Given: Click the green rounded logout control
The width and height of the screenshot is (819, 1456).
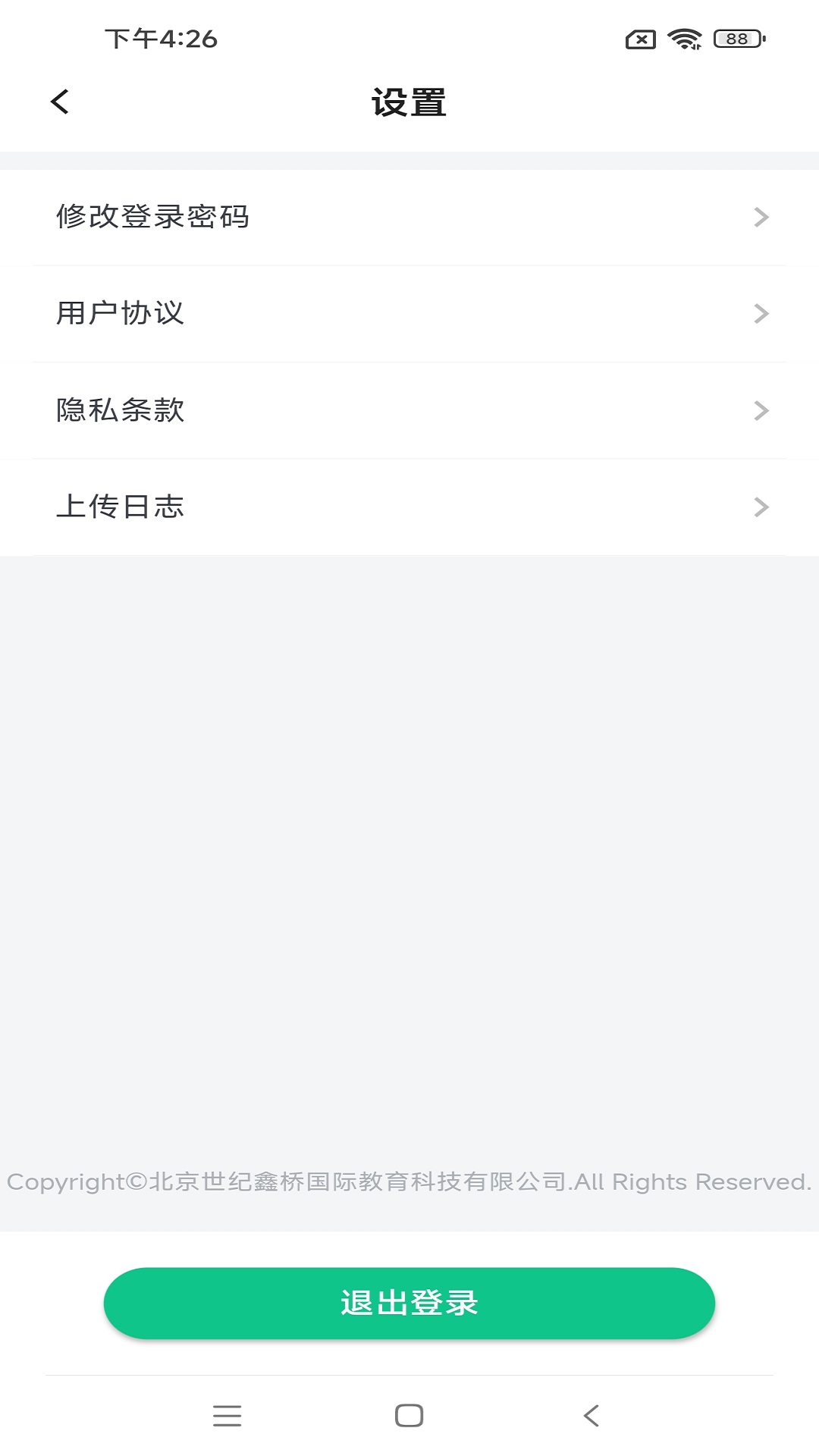Looking at the screenshot, I should point(409,1302).
